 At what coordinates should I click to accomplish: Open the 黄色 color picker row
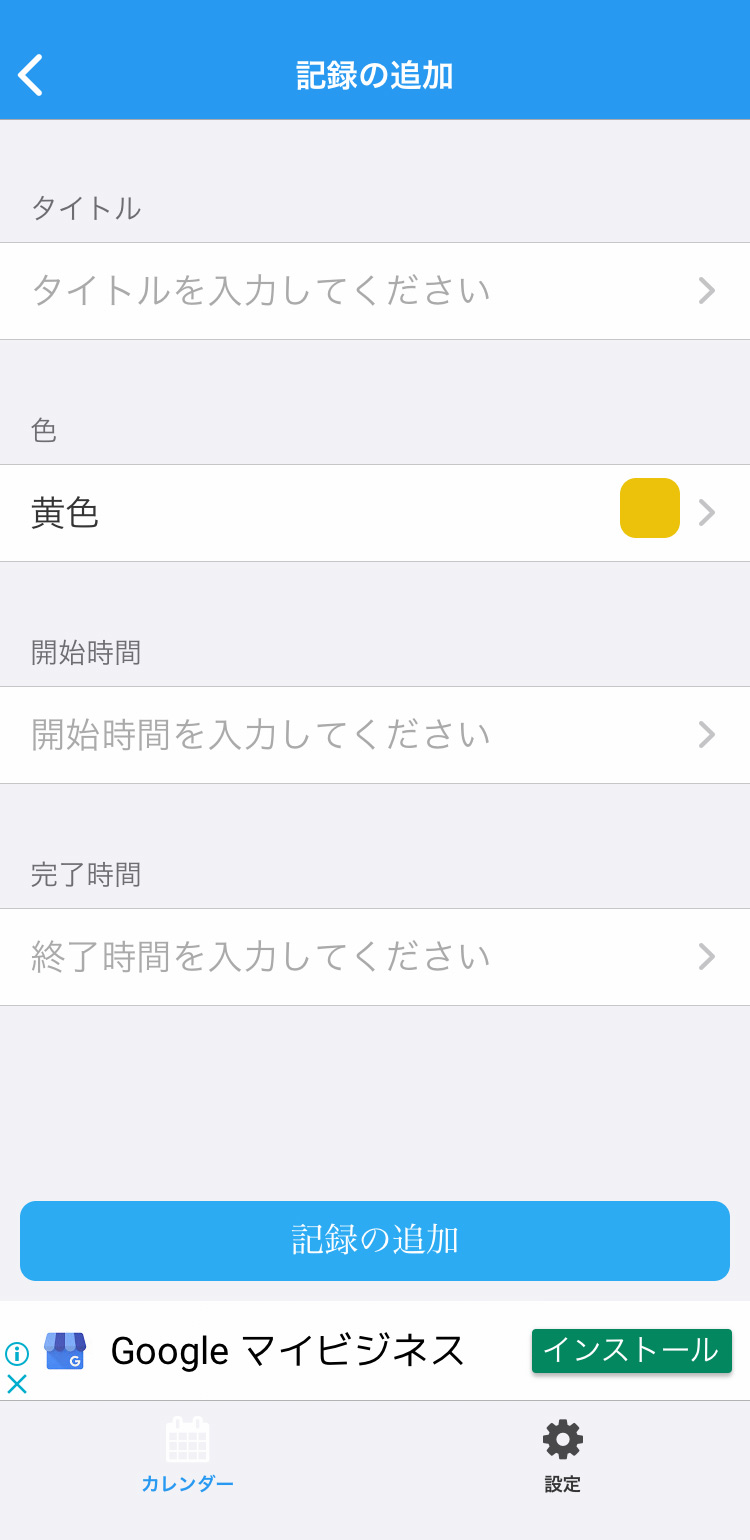point(375,513)
